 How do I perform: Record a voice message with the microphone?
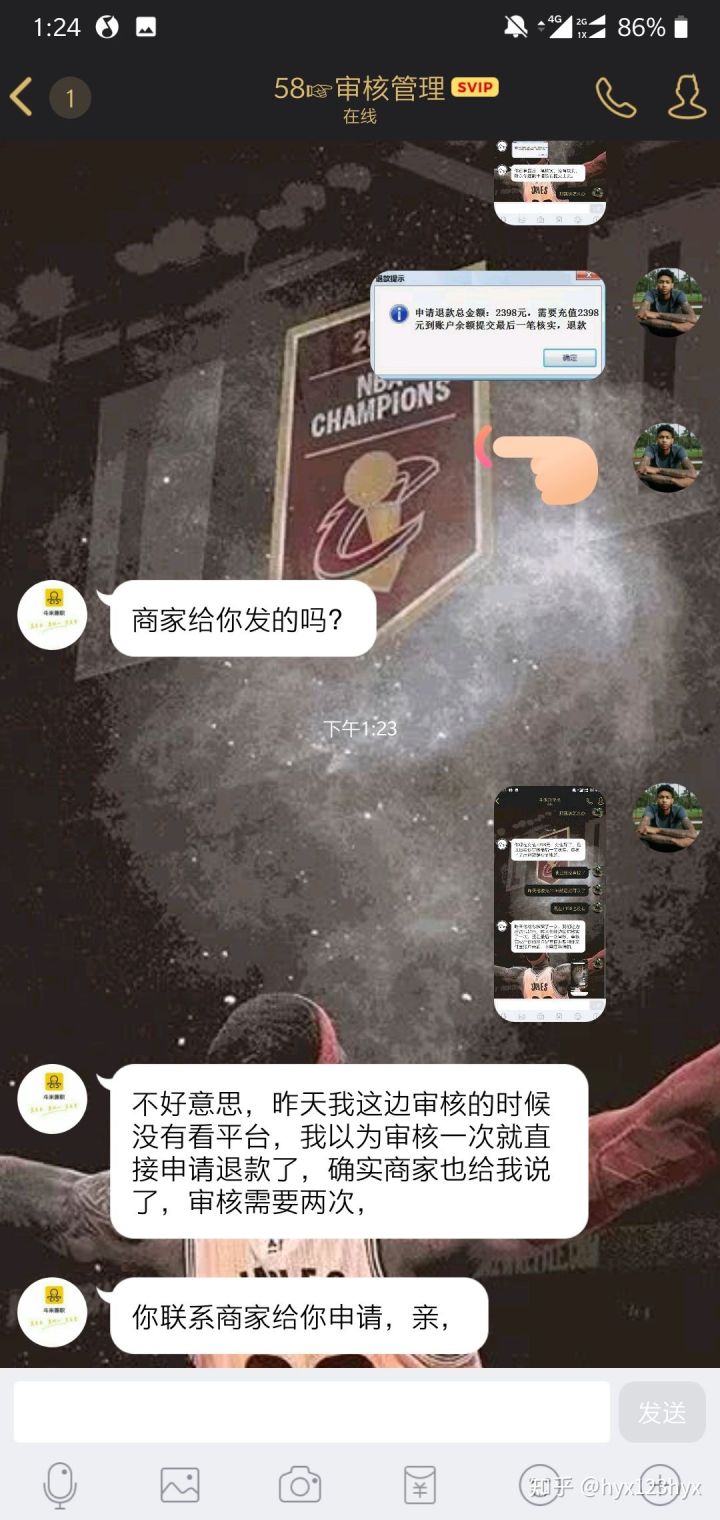click(60, 1485)
